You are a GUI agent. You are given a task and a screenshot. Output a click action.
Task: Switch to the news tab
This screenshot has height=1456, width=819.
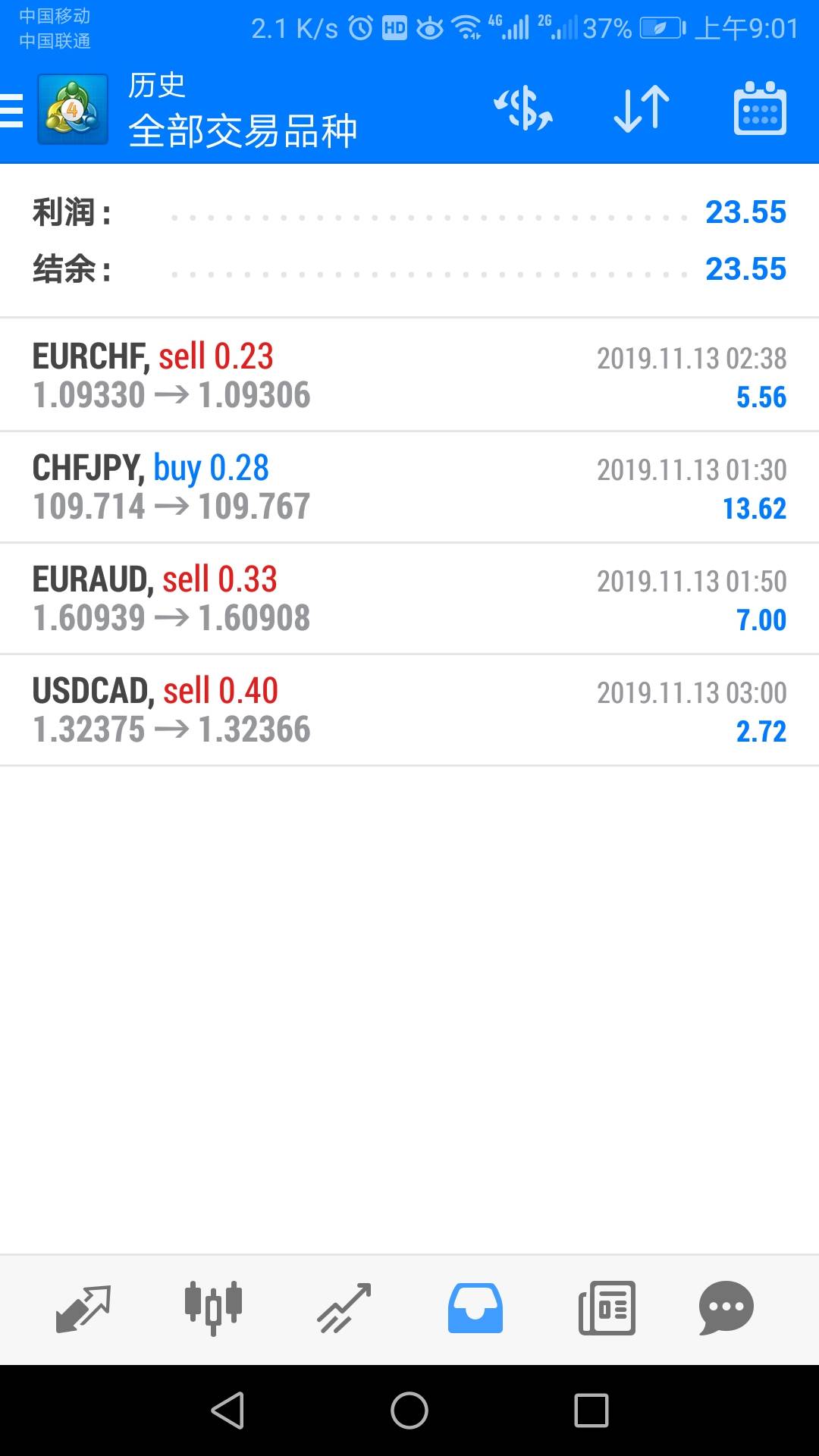[x=607, y=1308]
